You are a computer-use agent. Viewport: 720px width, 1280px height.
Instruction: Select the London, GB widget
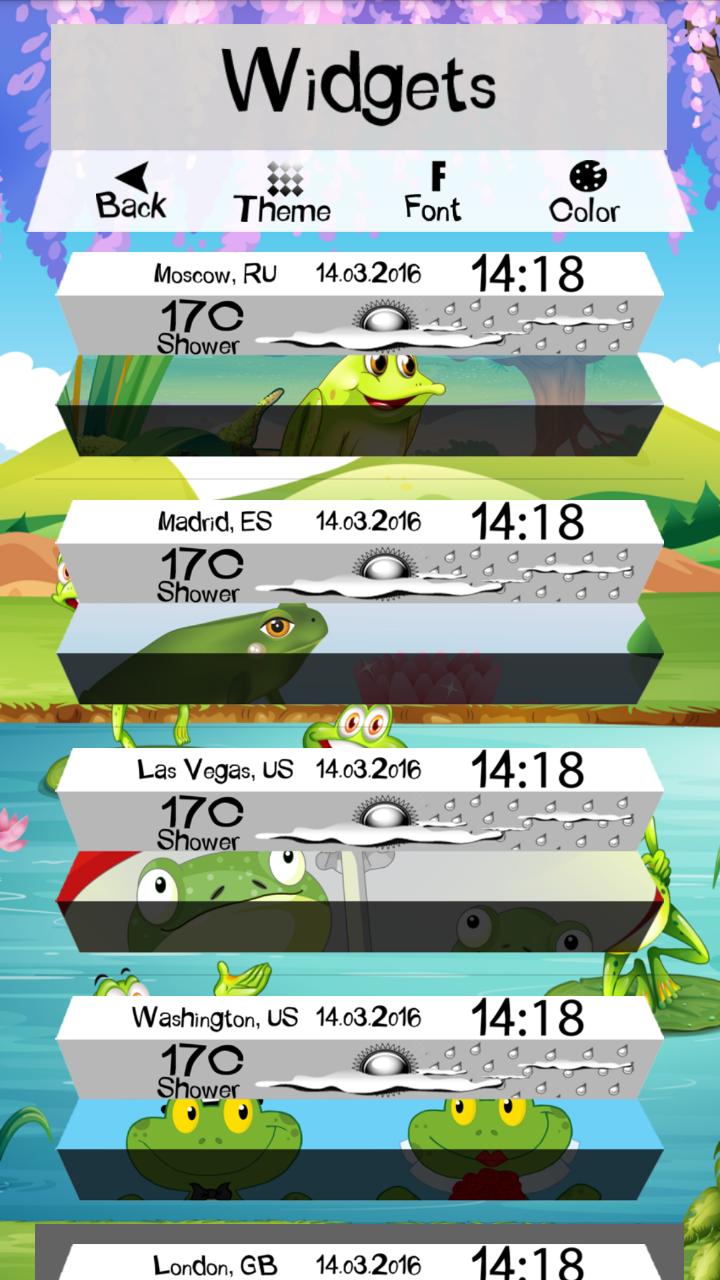click(360, 1262)
